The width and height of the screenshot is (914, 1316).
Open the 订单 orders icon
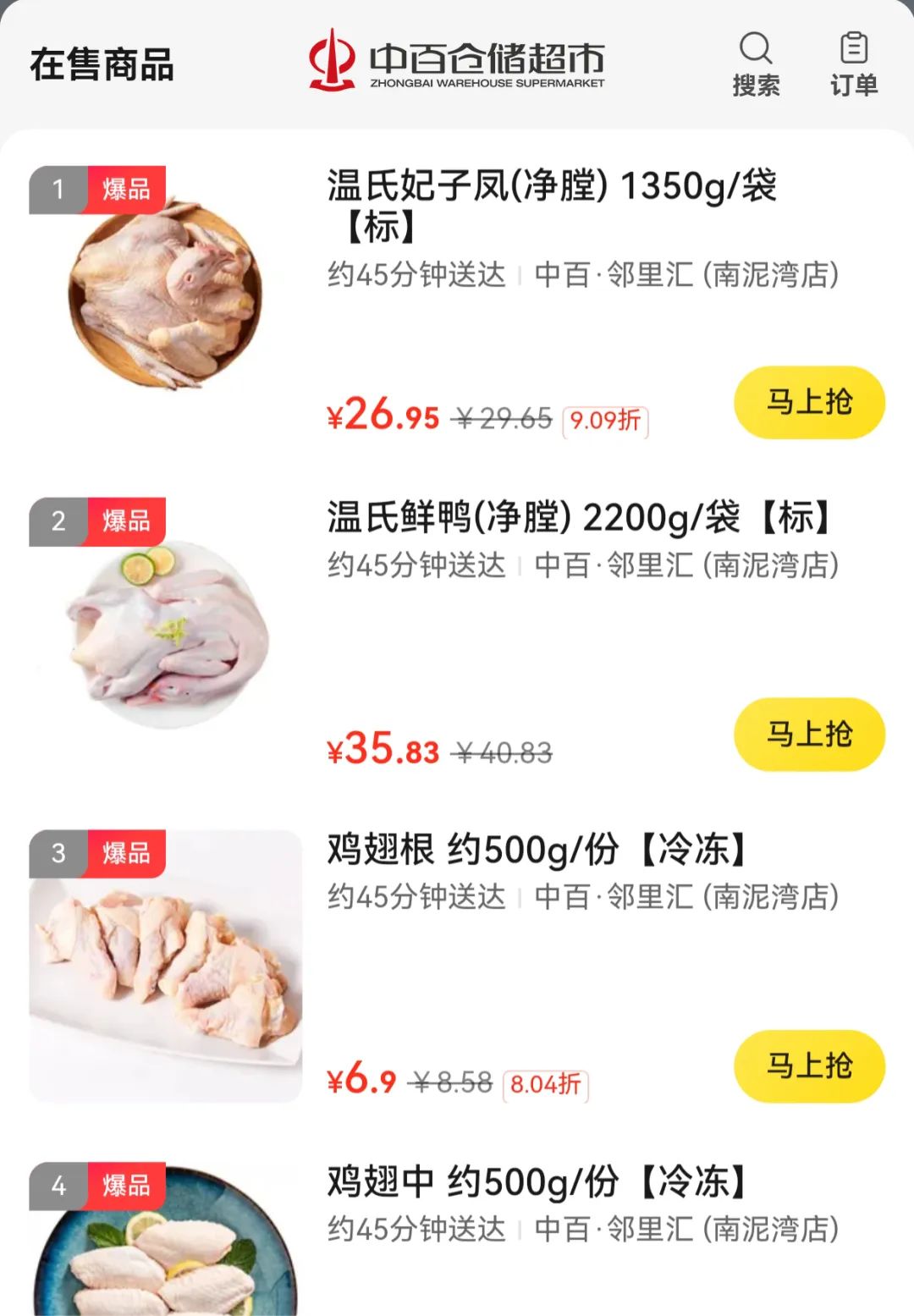click(853, 63)
